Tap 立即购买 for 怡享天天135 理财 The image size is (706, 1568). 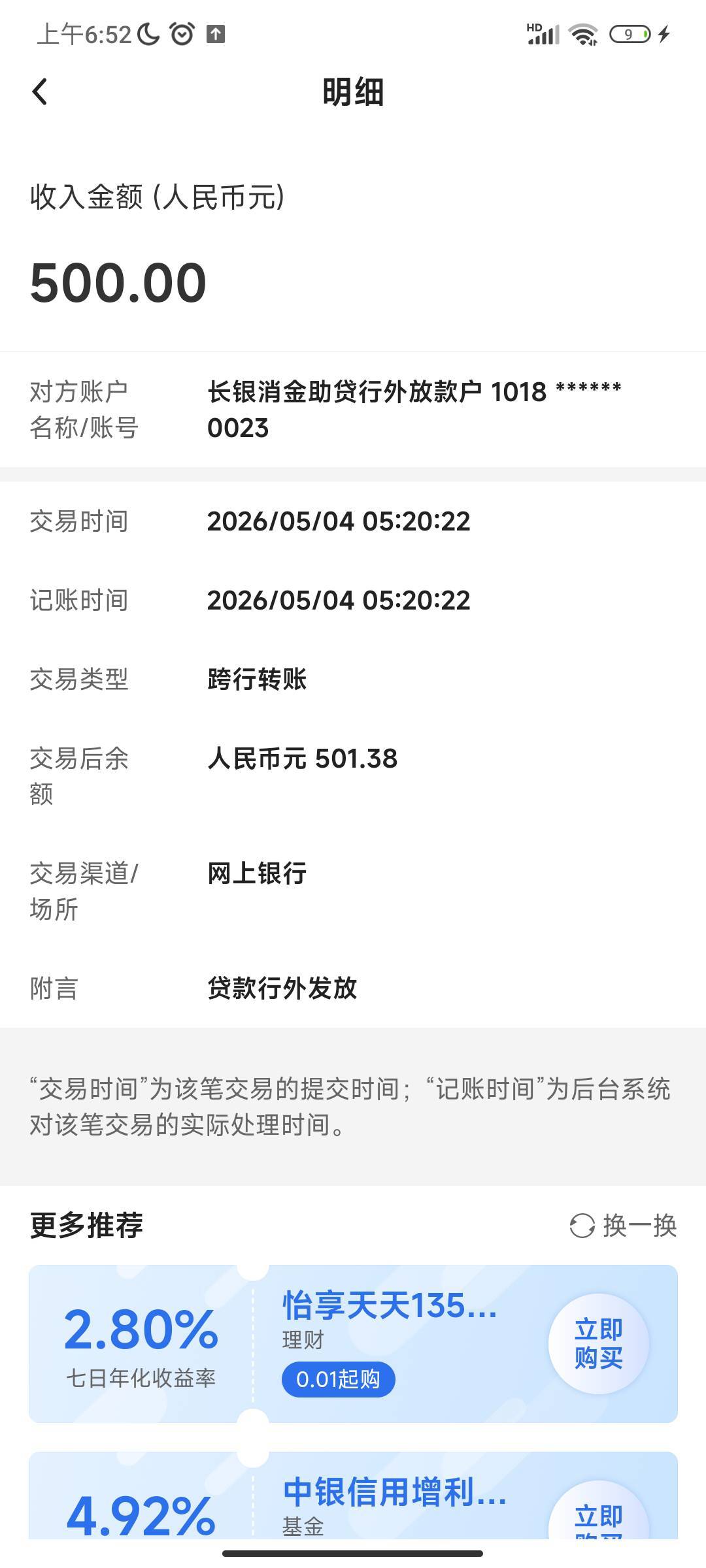point(599,1344)
